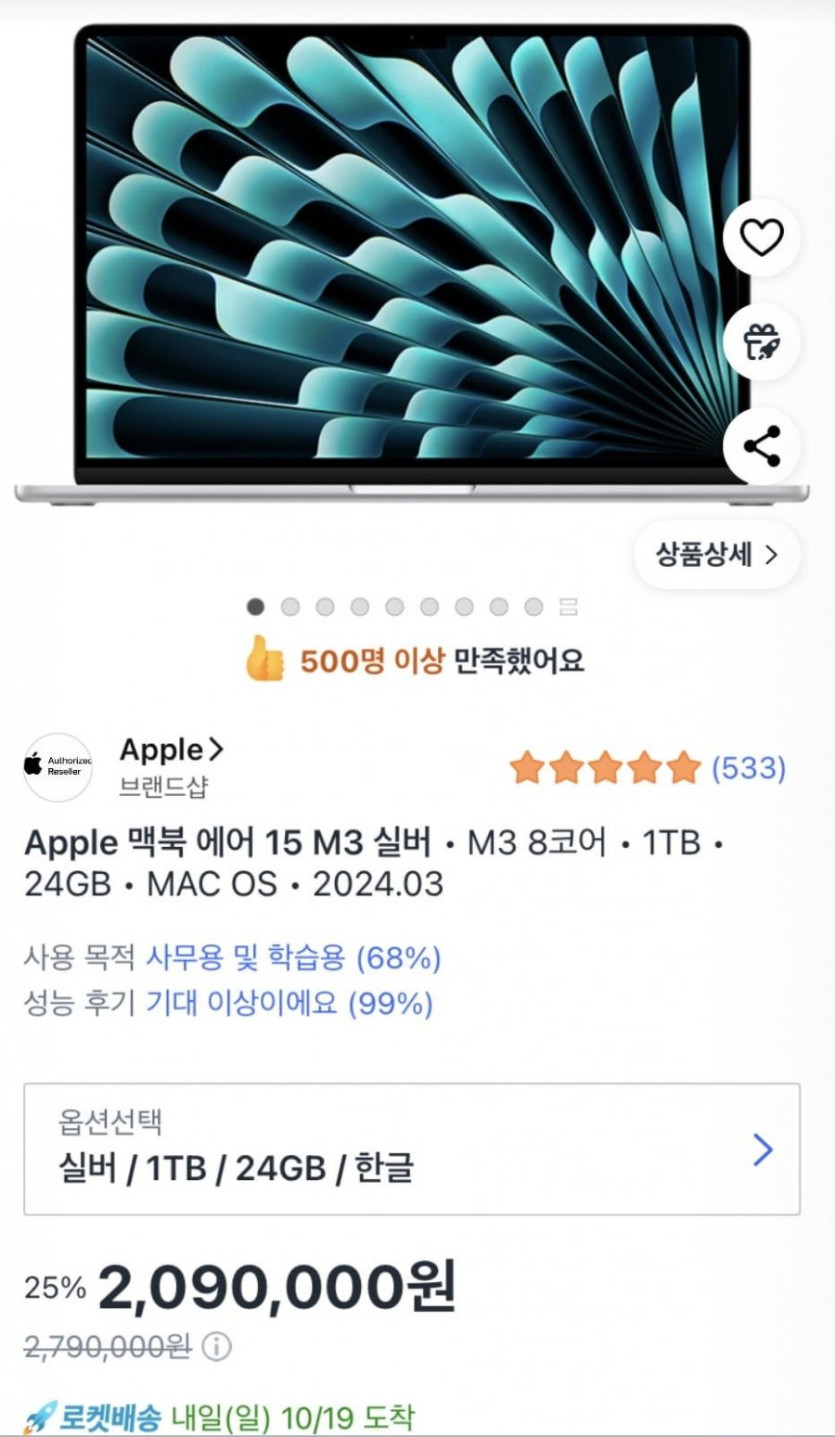View the 사무용 및 학습용 usage reviews

tap(293, 958)
